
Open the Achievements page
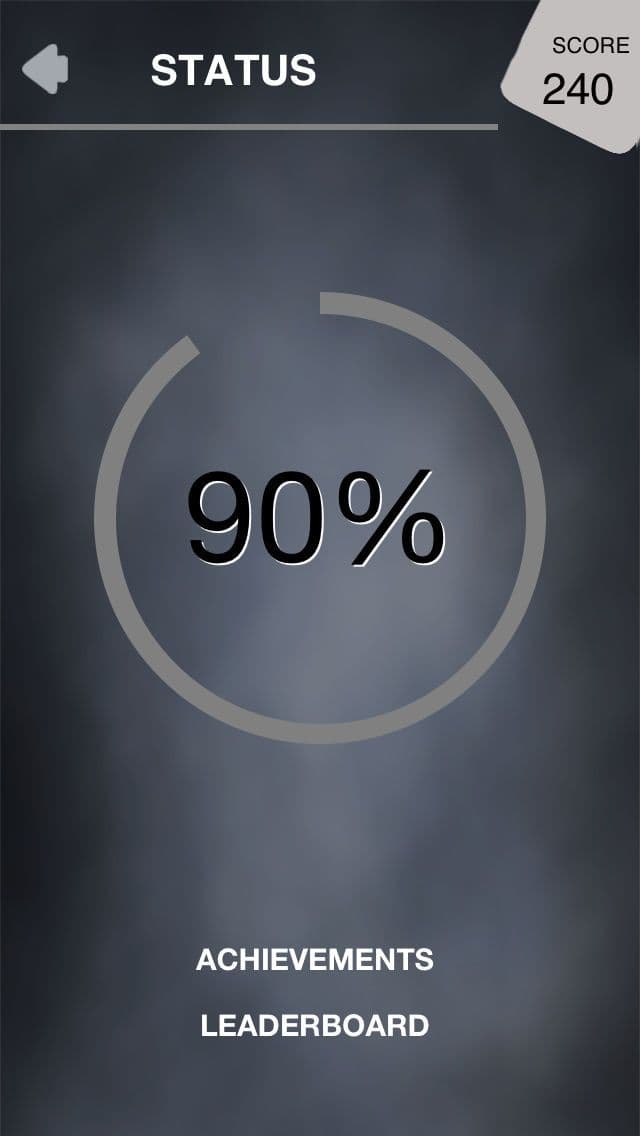point(315,960)
